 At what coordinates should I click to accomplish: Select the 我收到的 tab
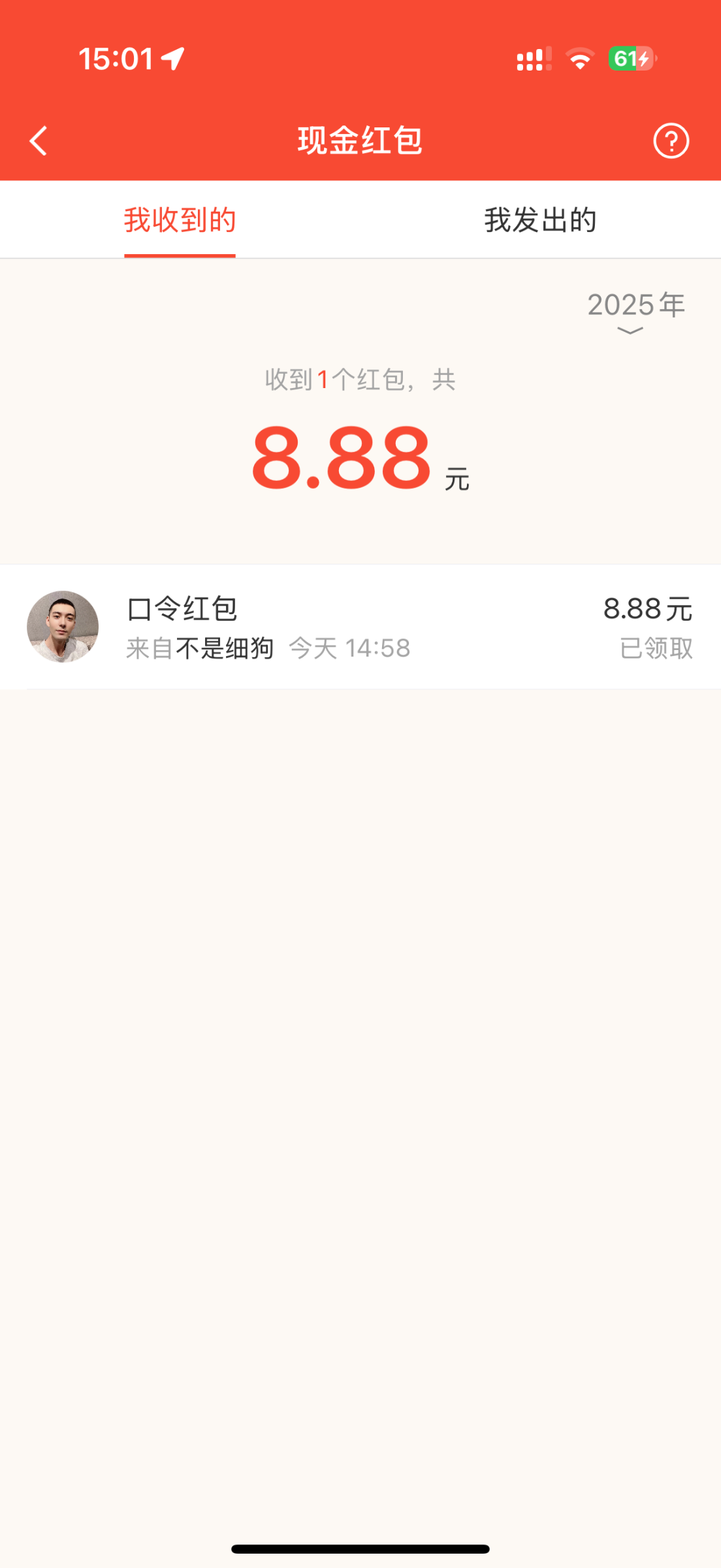180,220
